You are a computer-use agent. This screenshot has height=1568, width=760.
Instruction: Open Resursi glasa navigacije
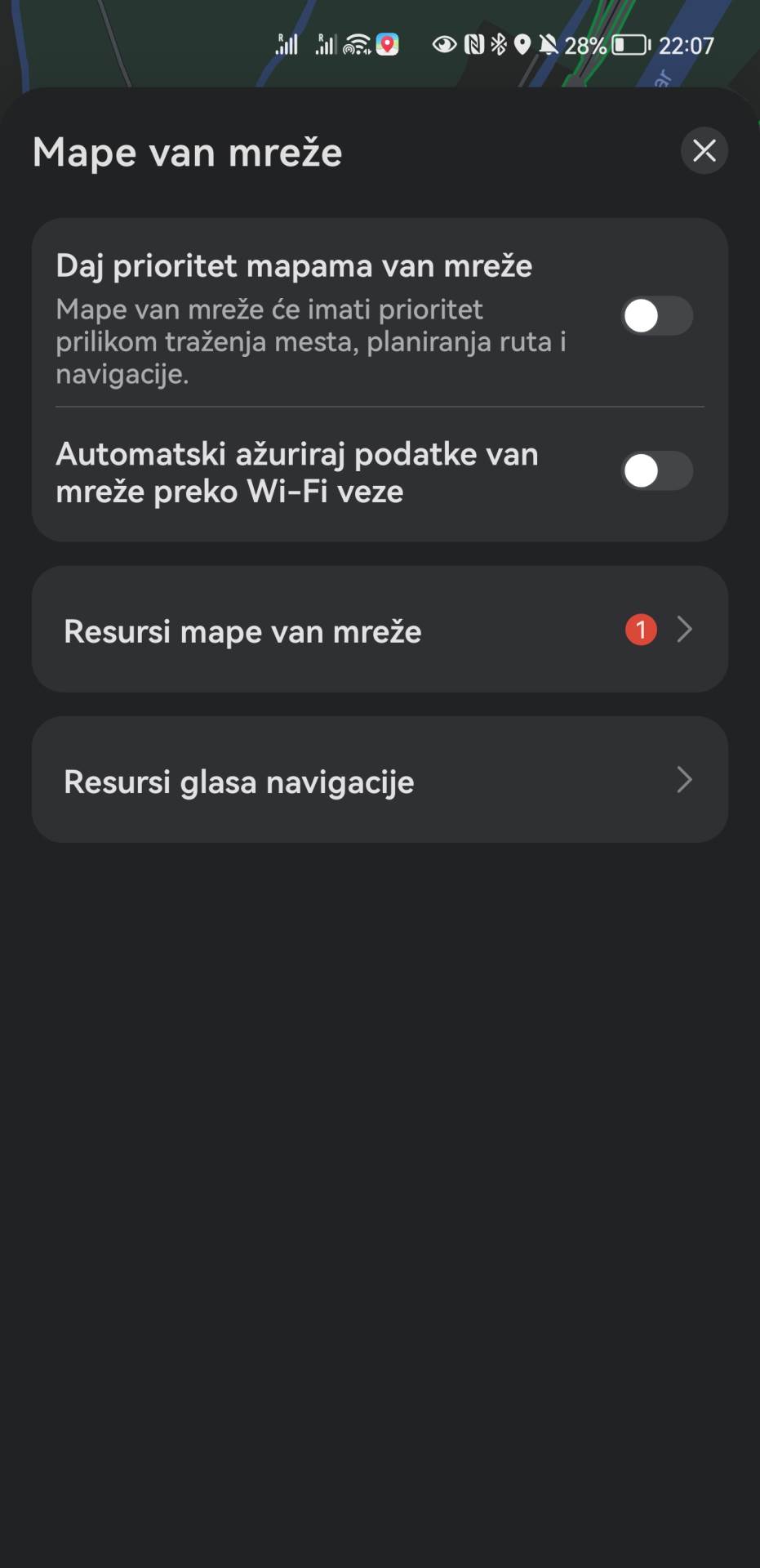click(380, 780)
